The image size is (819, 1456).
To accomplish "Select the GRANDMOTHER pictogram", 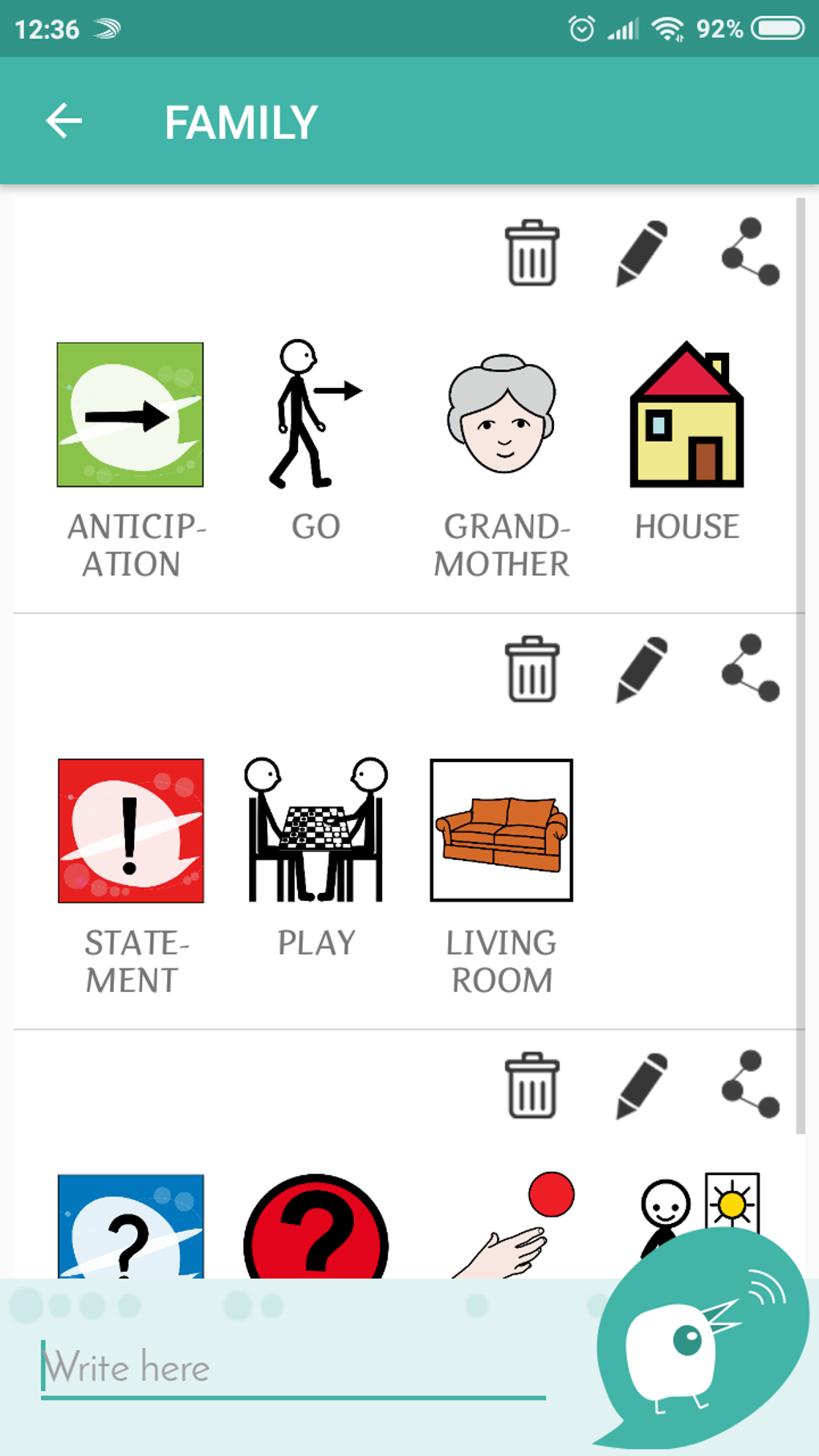I will click(x=502, y=414).
